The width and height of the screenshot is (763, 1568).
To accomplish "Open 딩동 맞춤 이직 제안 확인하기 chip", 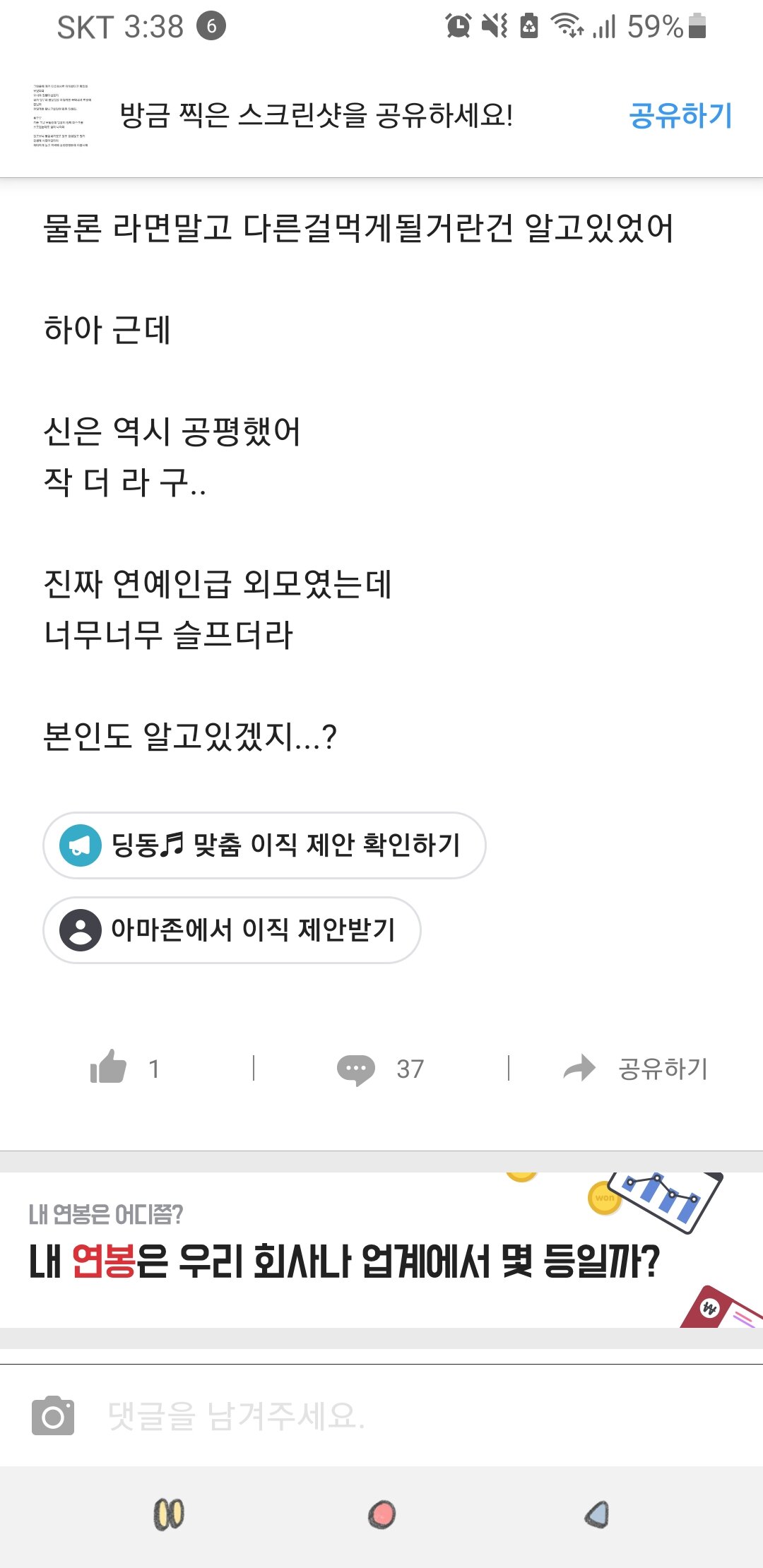I will pyautogui.click(x=264, y=845).
